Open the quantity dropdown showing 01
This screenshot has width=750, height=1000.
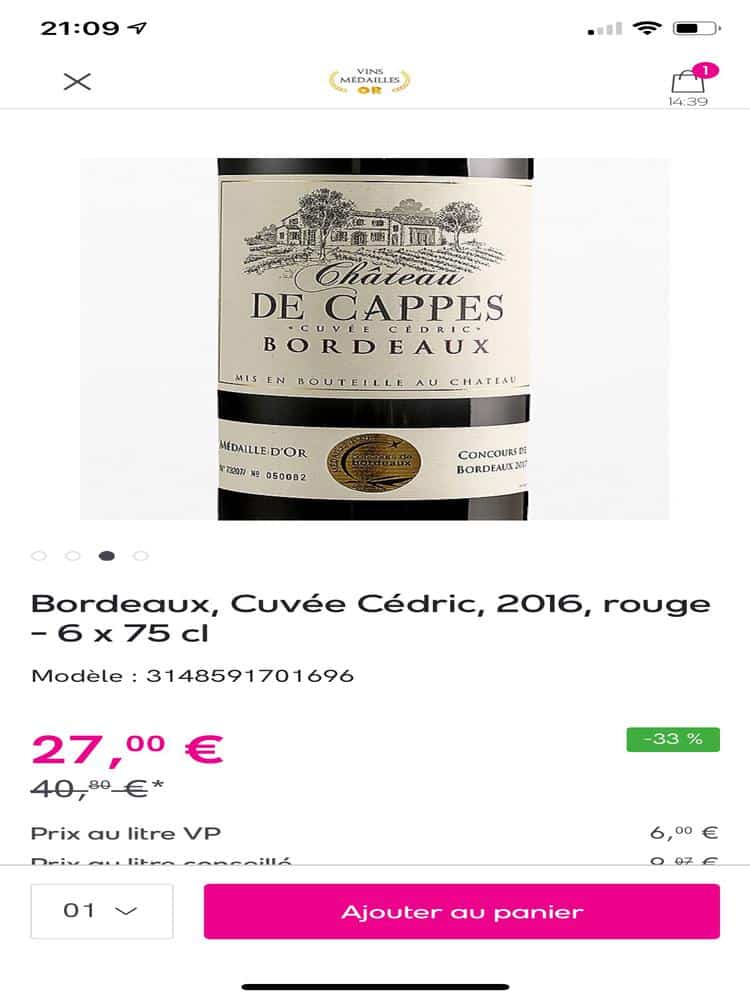pyautogui.click(x=101, y=911)
